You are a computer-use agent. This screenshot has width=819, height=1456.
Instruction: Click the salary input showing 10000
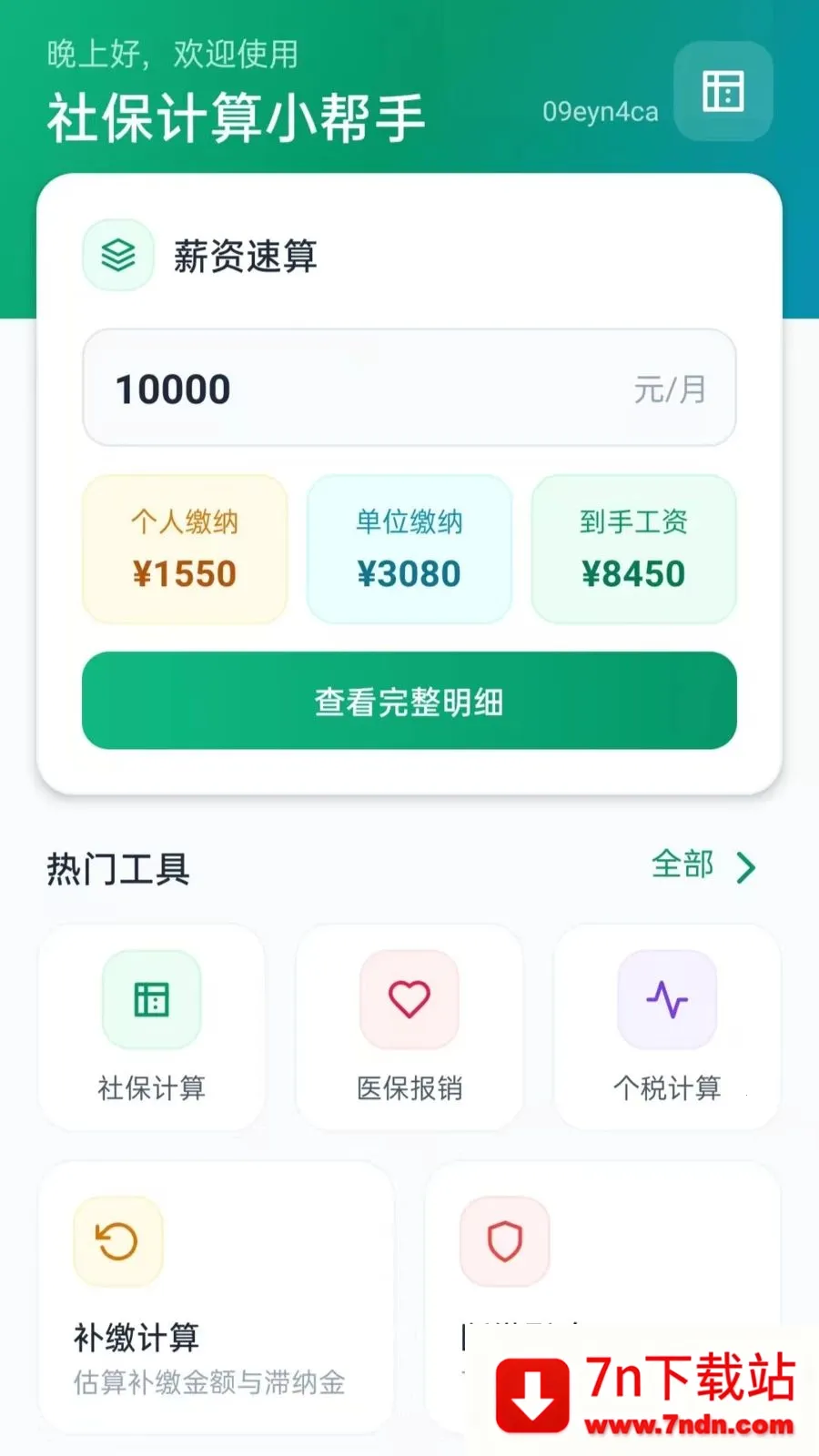click(409, 389)
